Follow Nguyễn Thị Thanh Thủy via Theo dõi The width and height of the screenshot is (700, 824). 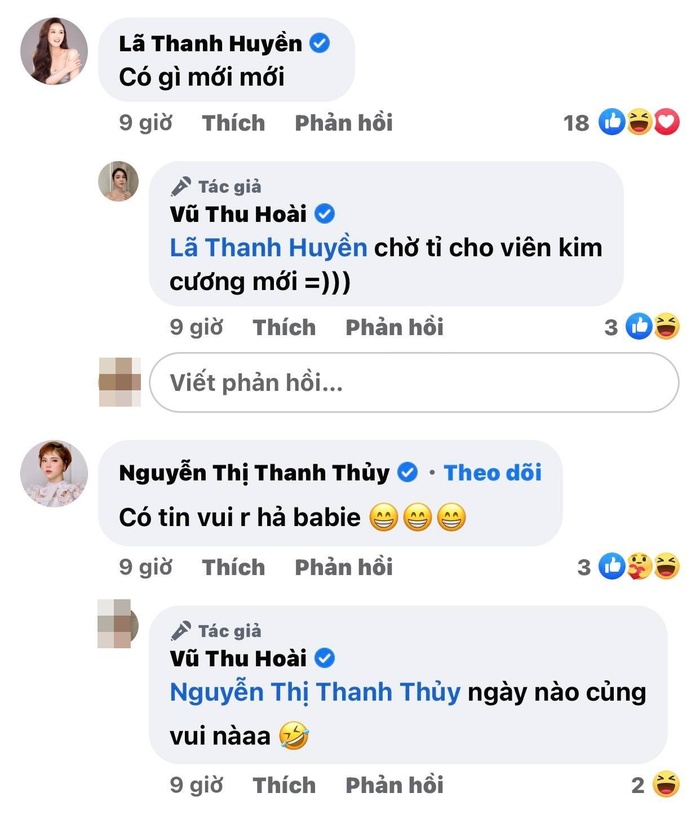(492, 472)
